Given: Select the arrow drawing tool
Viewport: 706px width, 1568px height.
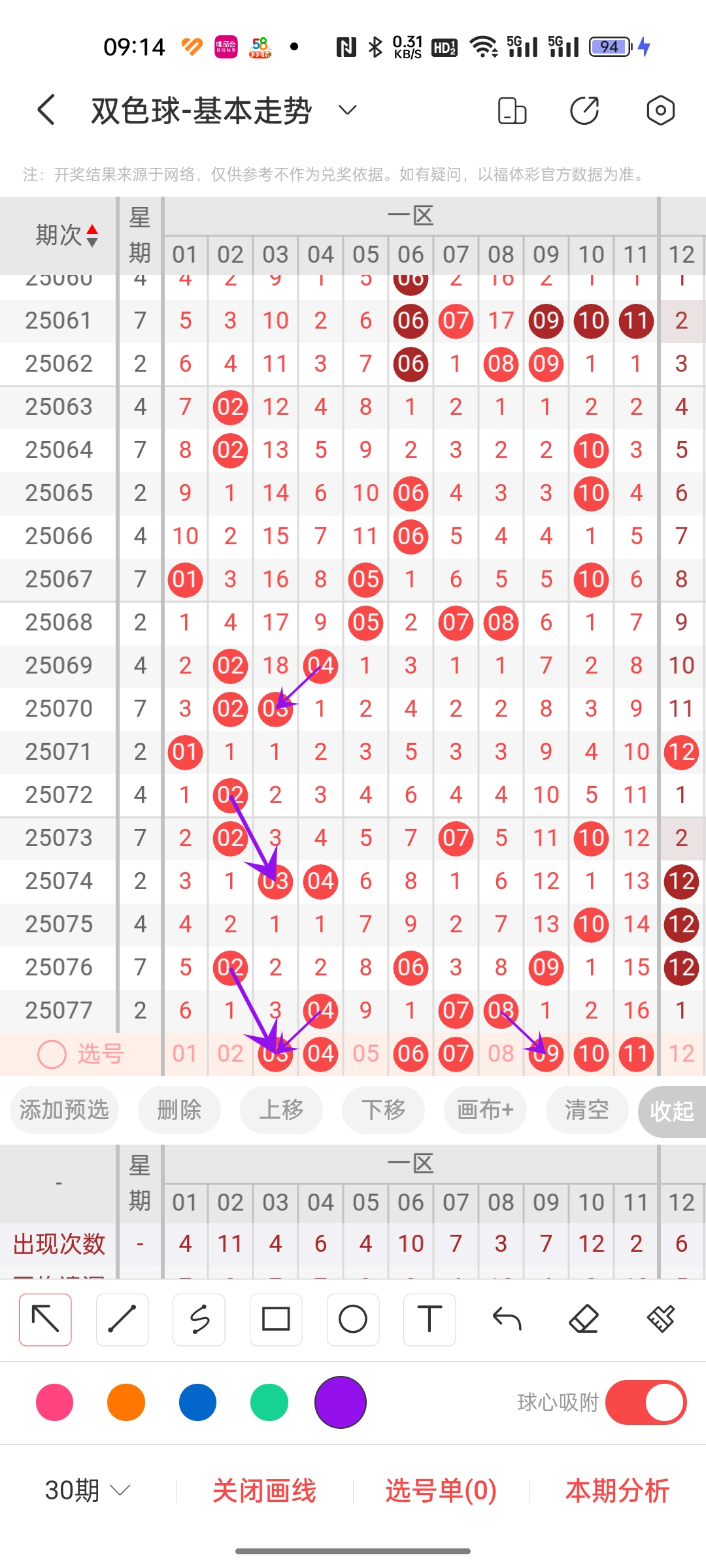Looking at the screenshot, I should coord(44,1320).
